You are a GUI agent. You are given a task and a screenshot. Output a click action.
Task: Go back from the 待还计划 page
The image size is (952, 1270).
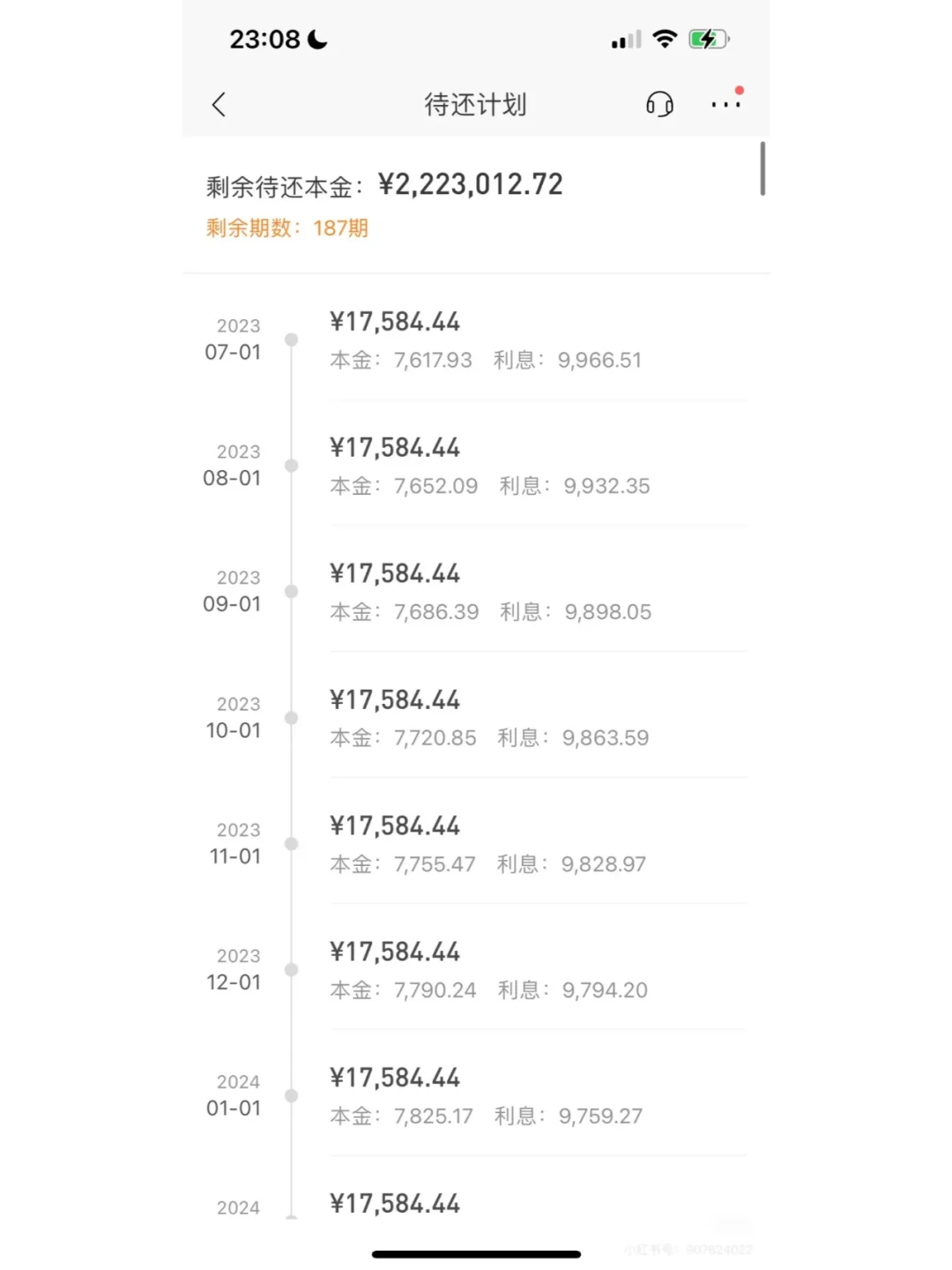[x=219, y=104]
